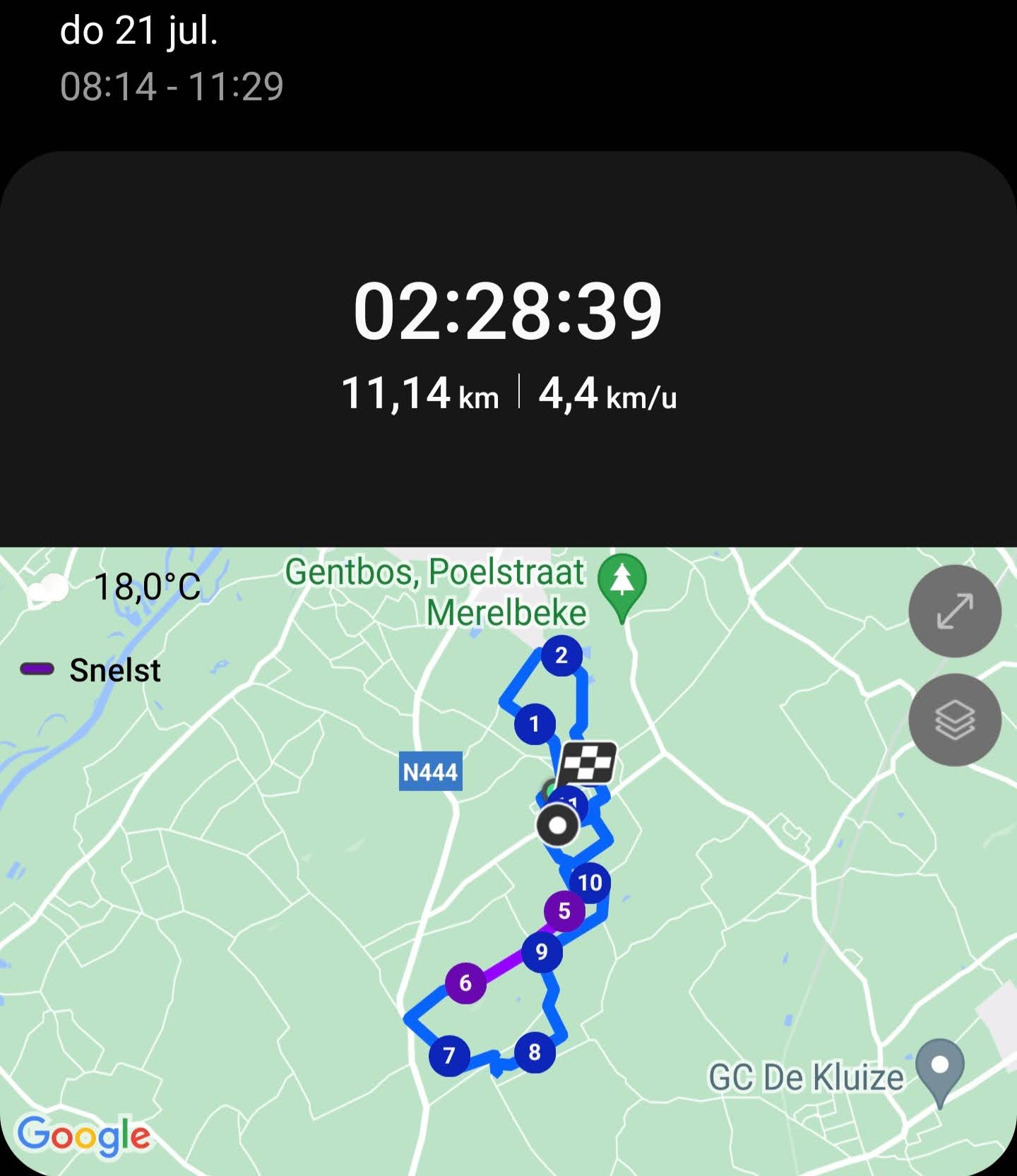Expand the map to full screen
The height and width of the screenshot is (1176, 1017).
pyautogui.click(x=954, y=611)
